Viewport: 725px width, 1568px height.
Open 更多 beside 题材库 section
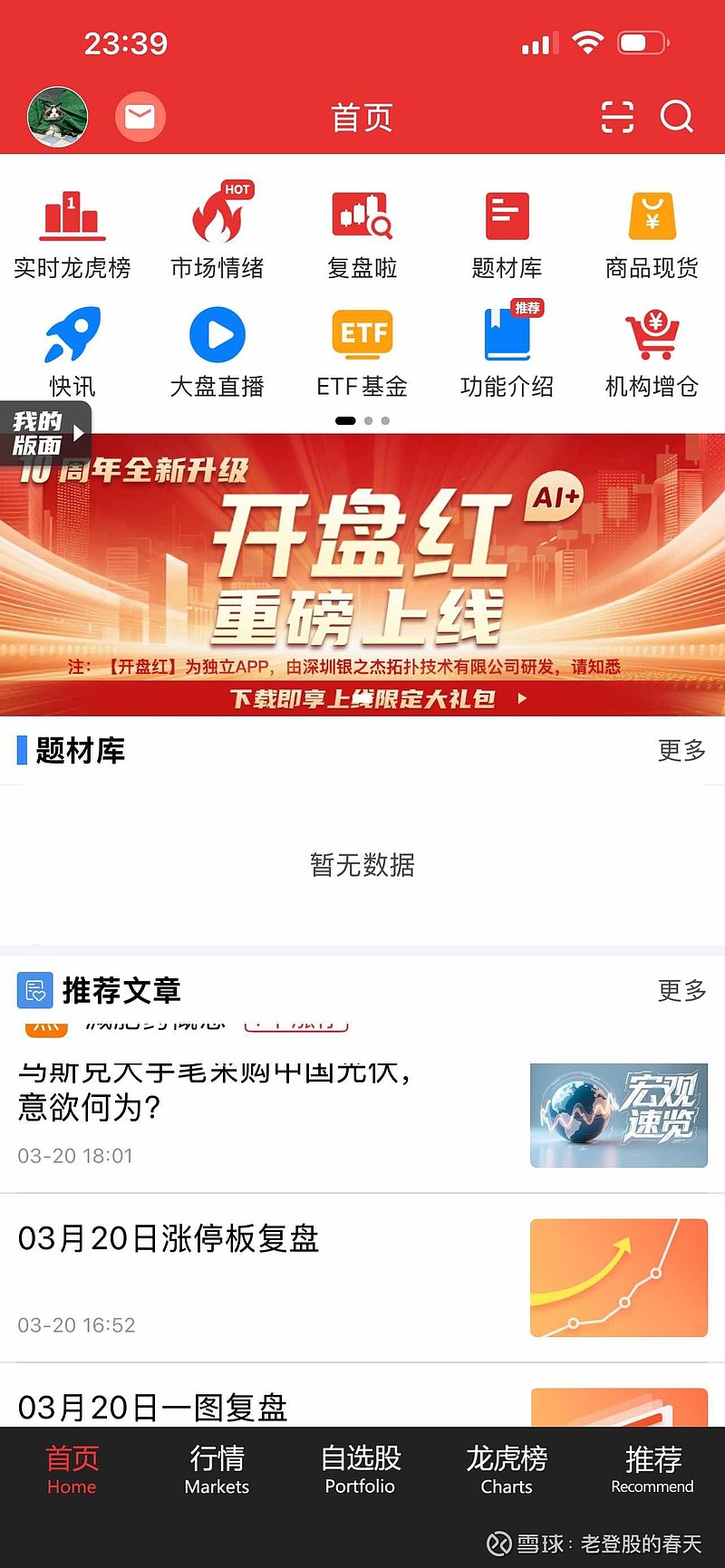(x=681, y=751)
